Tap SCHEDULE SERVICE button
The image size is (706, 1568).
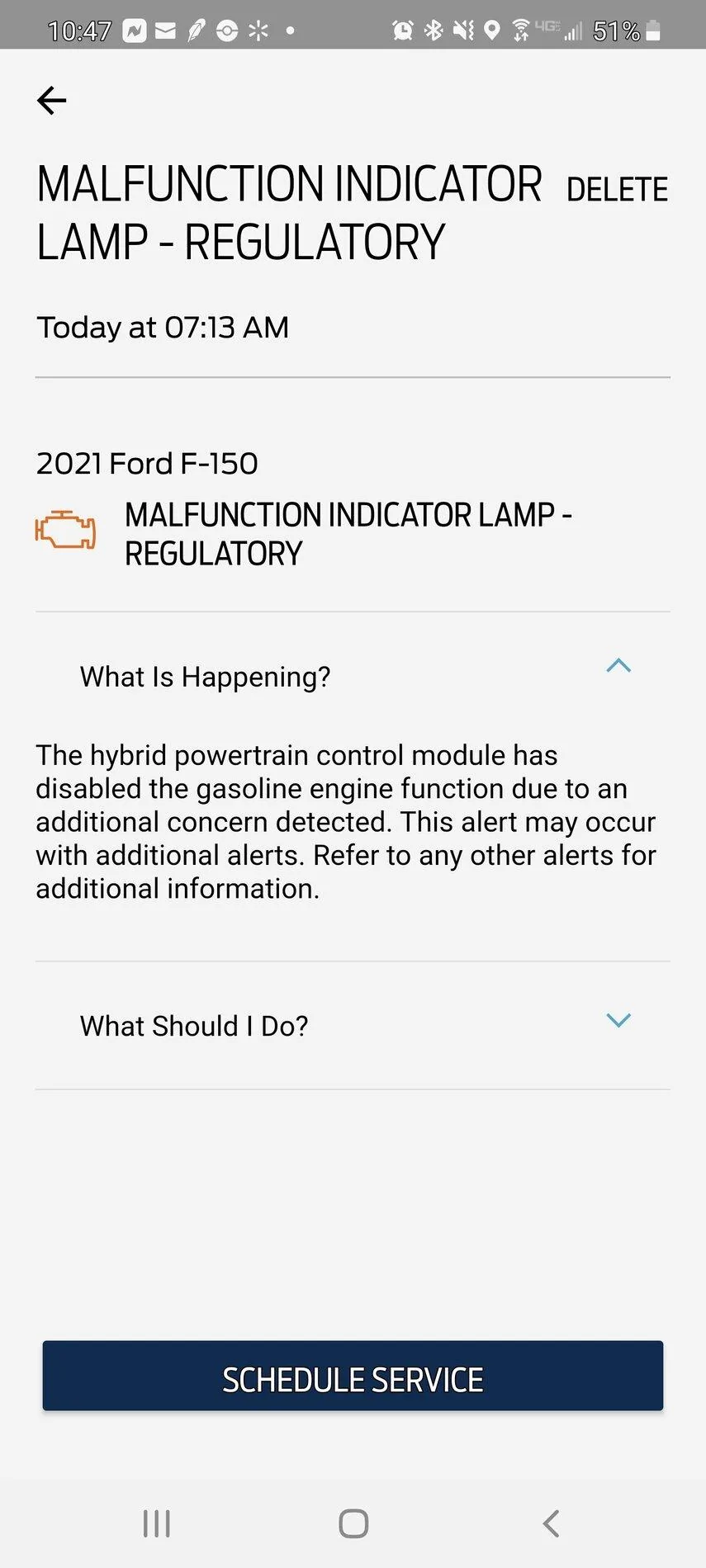click(353, 1377)
